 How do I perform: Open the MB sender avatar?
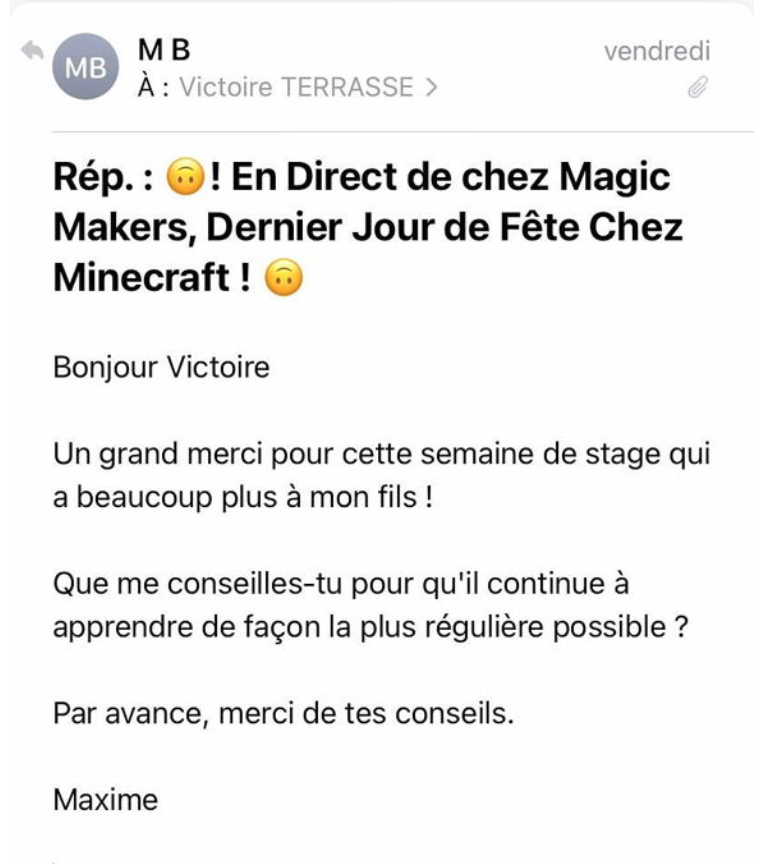(x=86, y=68)
